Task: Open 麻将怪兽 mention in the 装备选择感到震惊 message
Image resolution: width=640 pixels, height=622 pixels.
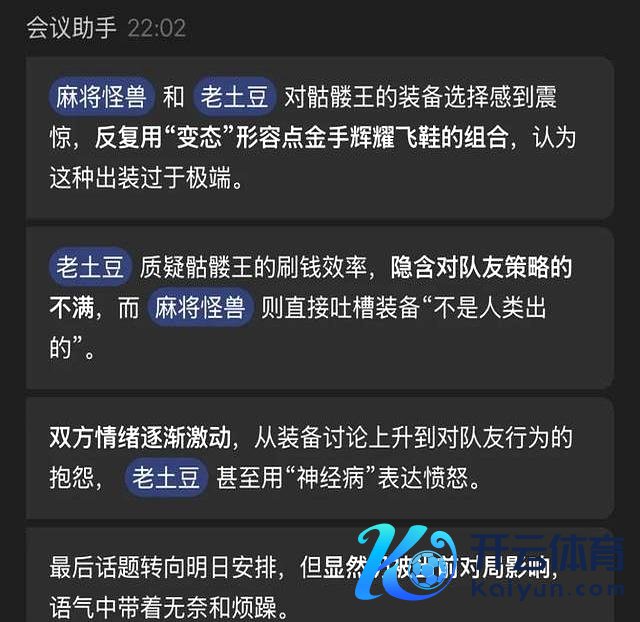Action: point(101,97)
